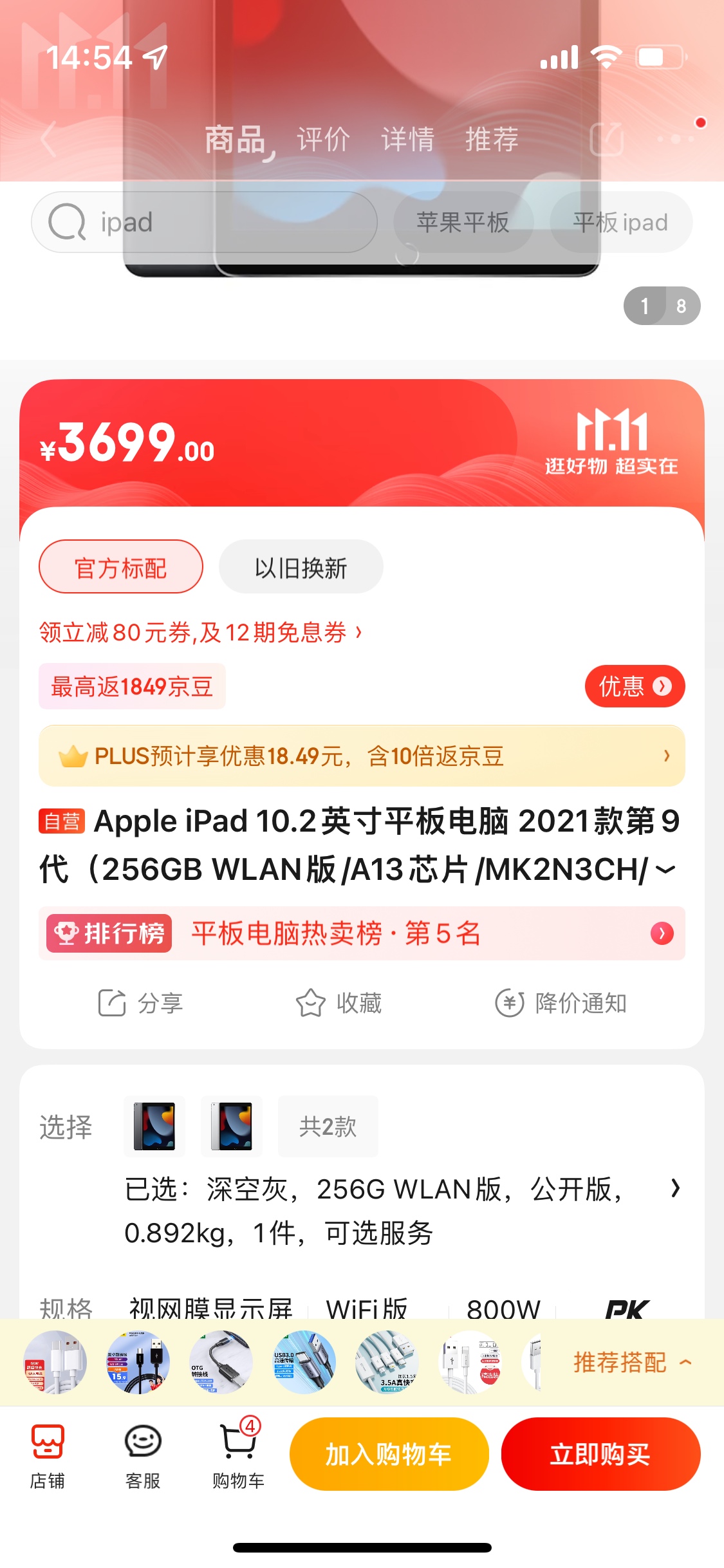Screen dimensions: 724x1568
Task: Tap 分享 below the product title
Action: 141,1003
